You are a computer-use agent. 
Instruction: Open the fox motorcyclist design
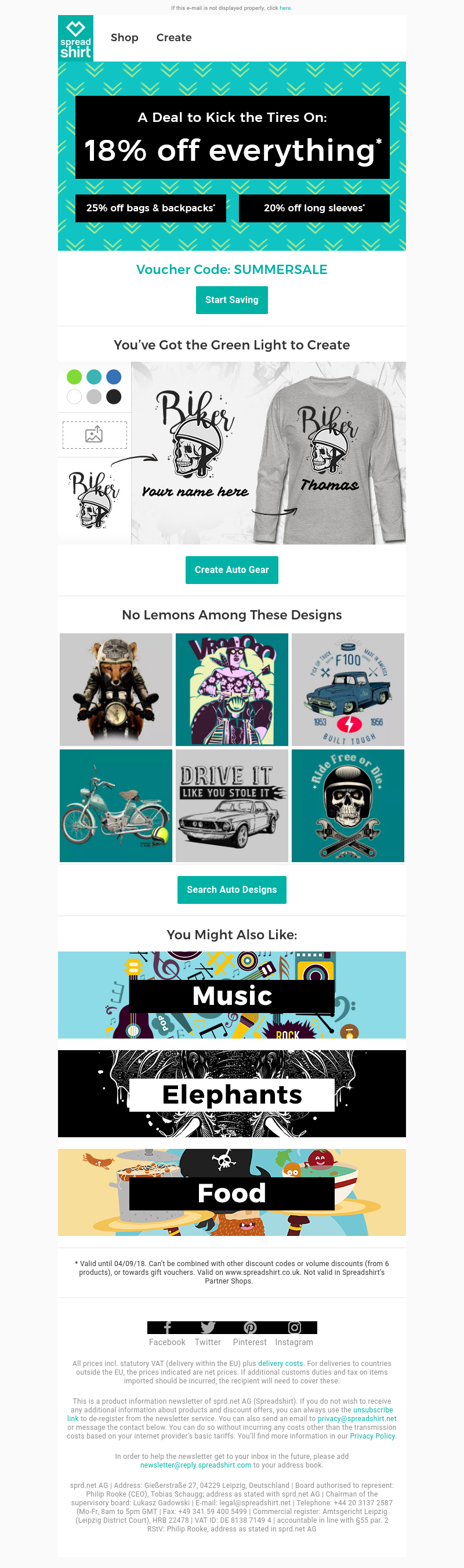[115, 689]
